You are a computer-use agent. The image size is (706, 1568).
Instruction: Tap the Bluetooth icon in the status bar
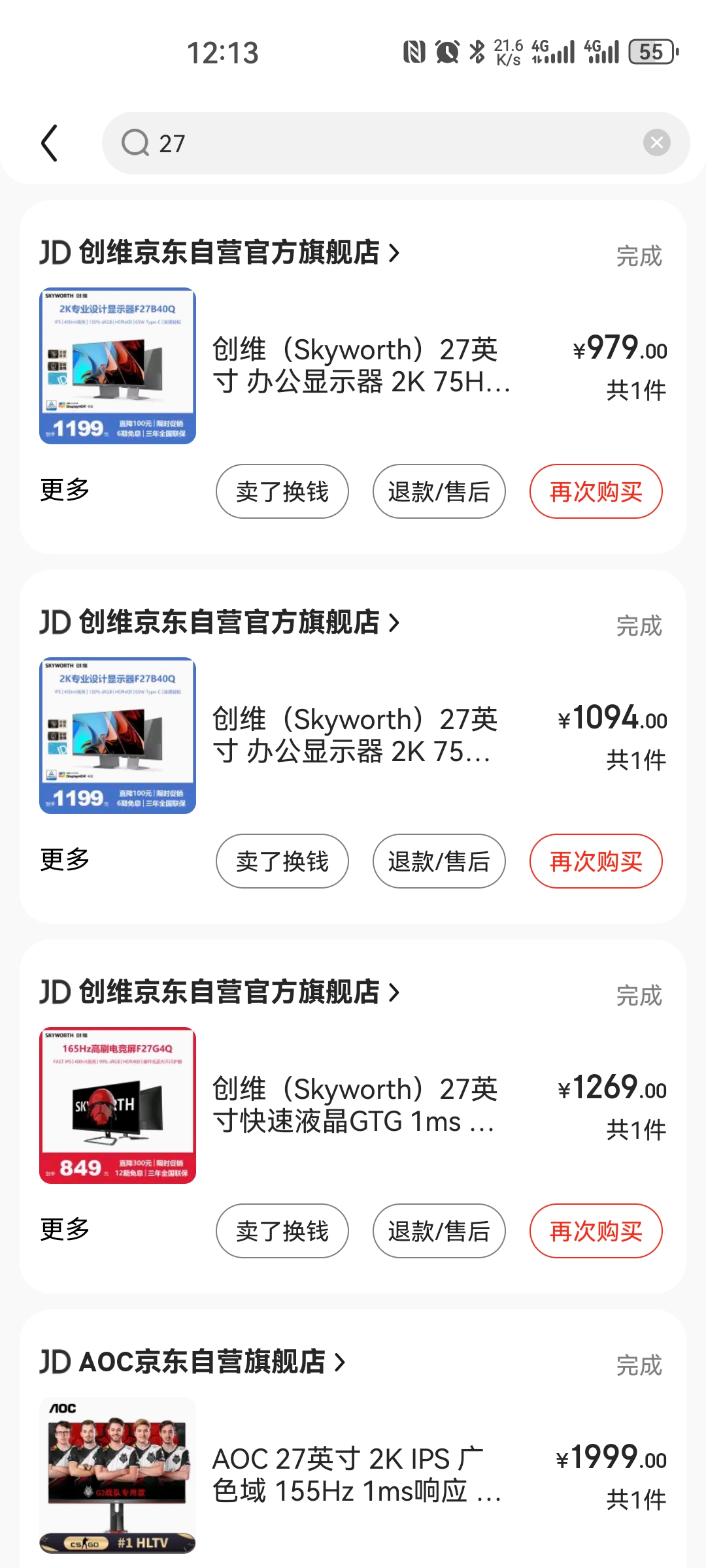(476, 51)
